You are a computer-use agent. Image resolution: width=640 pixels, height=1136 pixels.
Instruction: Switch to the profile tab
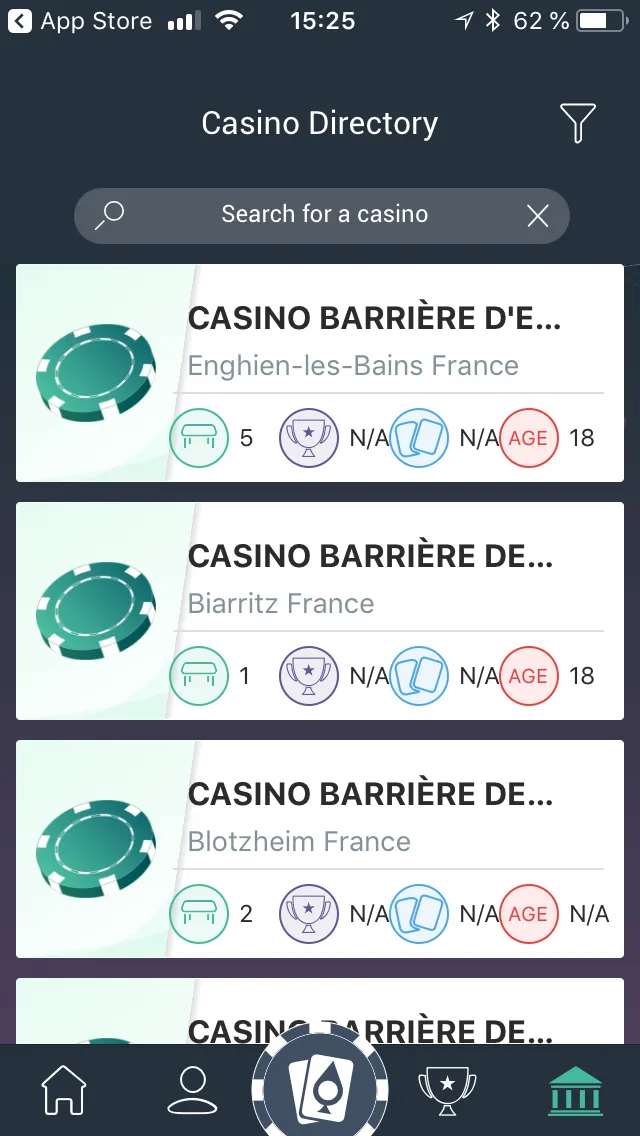point(192,1090)
